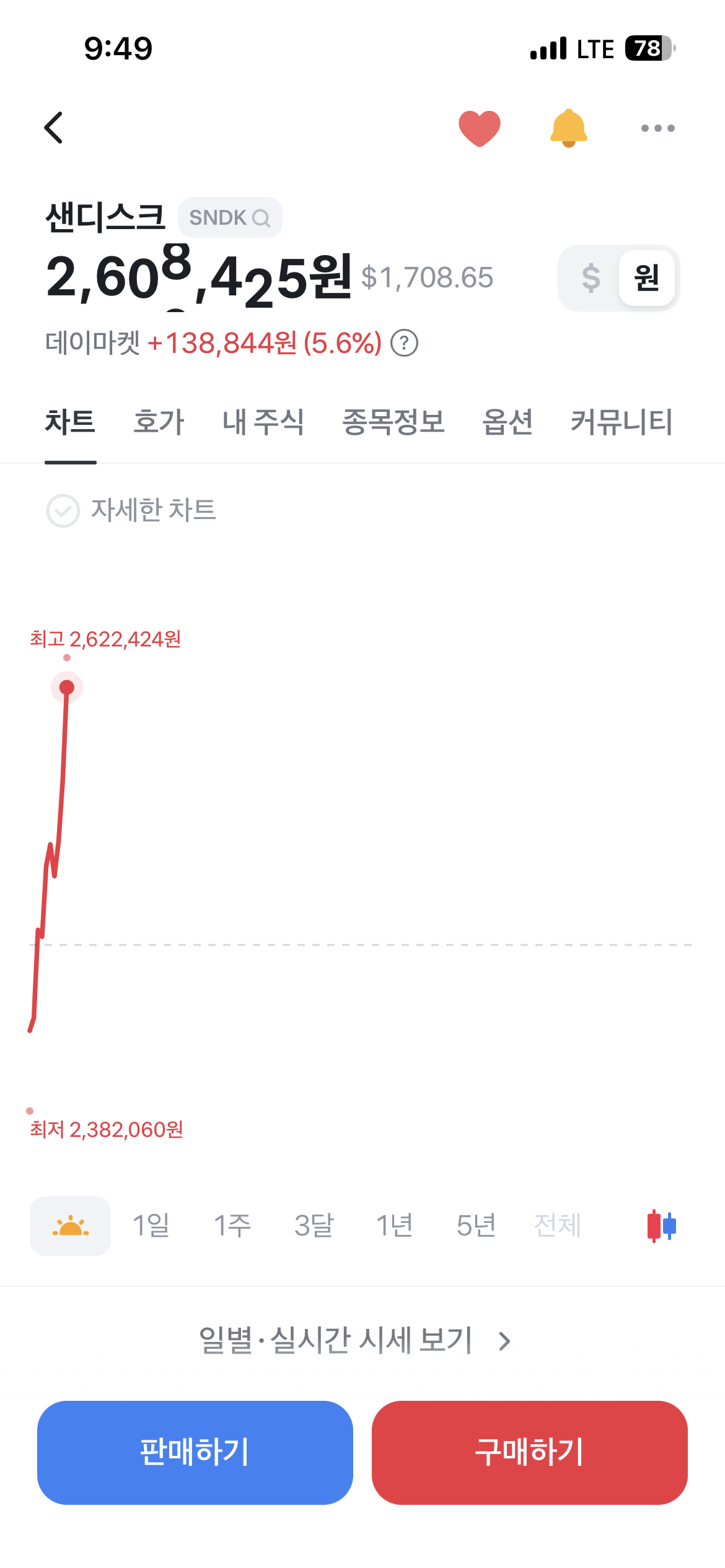
Task: Select the 종목정보 tab
Action: point(393,422)
